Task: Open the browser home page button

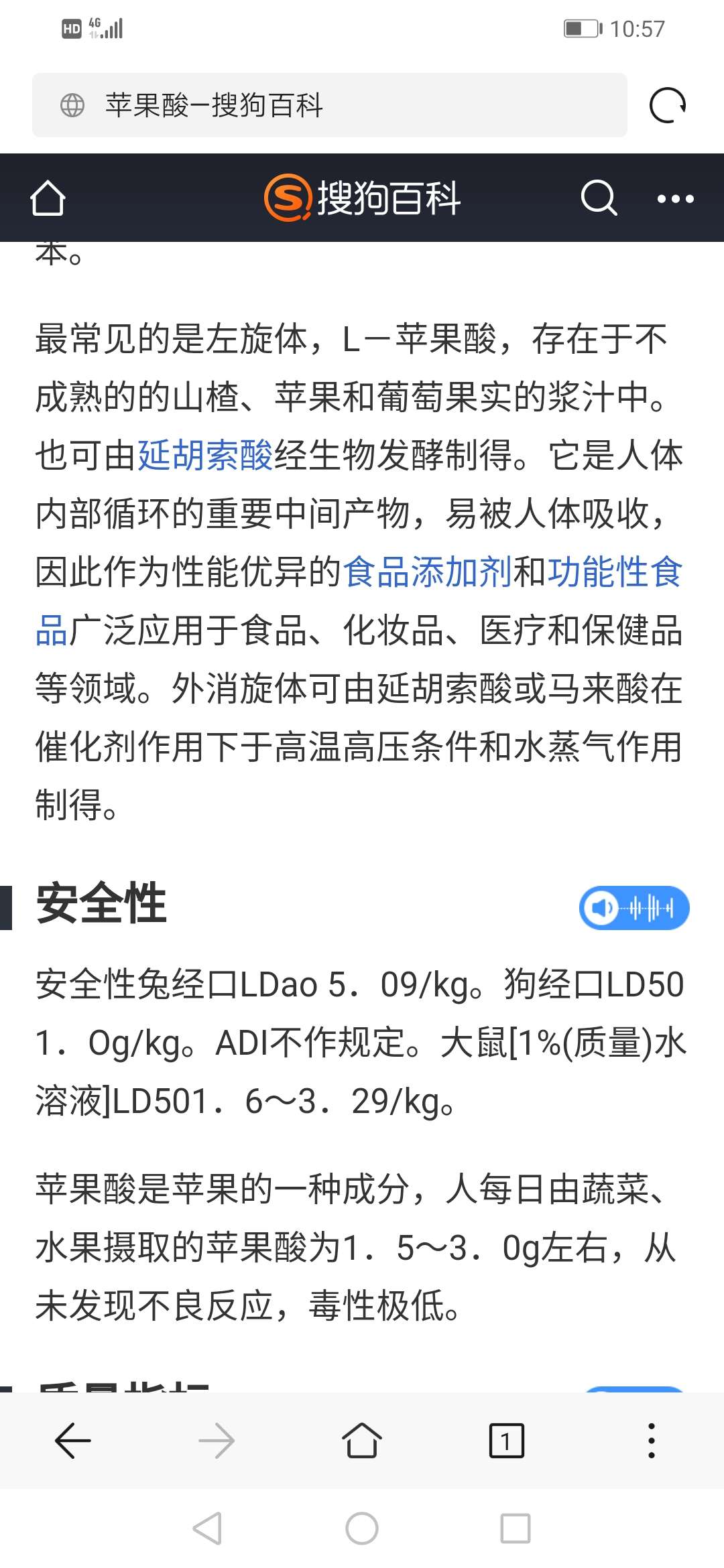Action: click(362, 1440)
